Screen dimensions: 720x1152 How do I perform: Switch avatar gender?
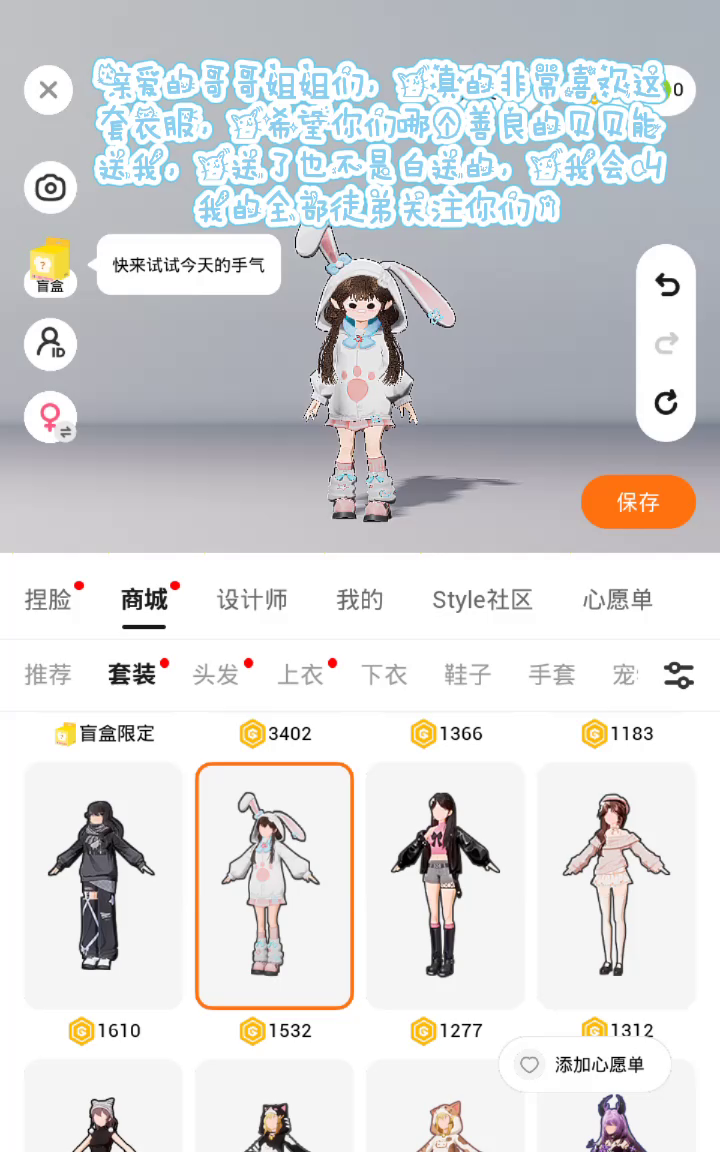pos(50,418)
